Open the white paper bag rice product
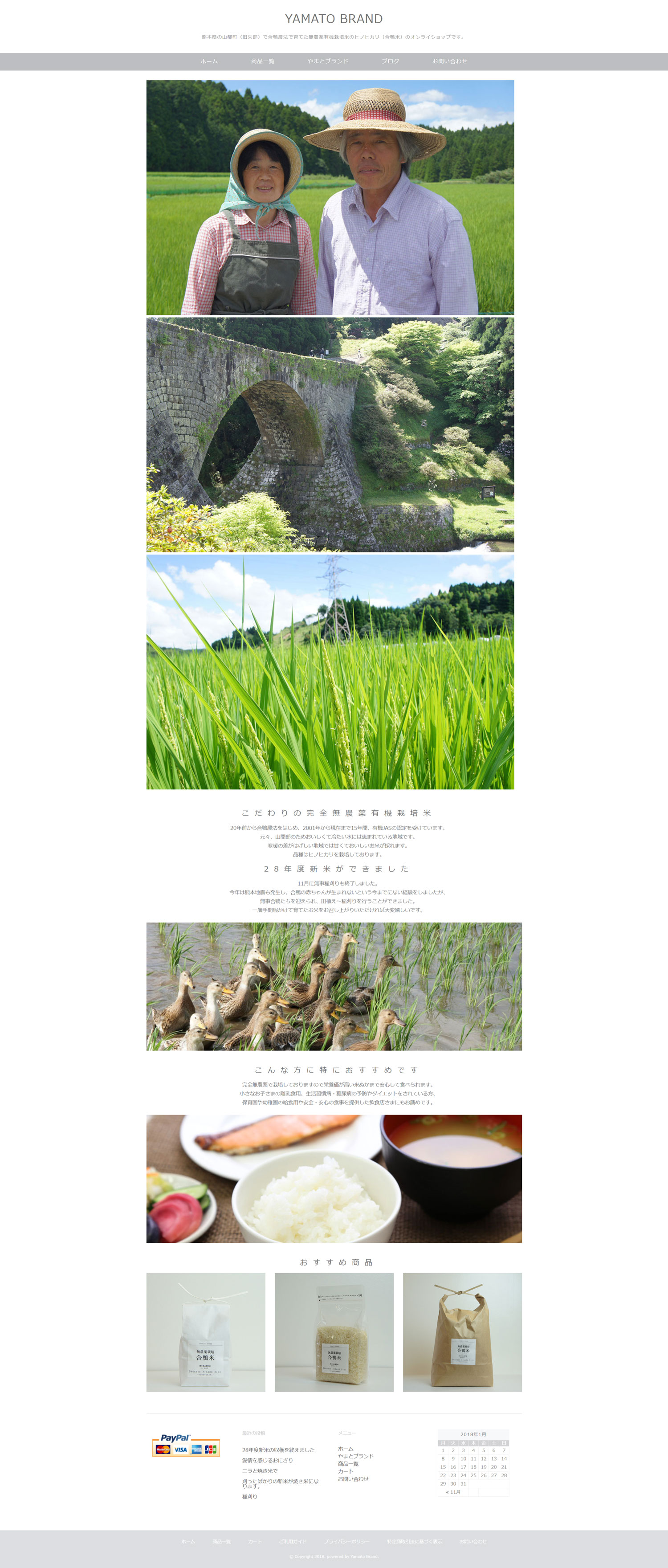668x1568 pixels. [x=206, y=1332]
